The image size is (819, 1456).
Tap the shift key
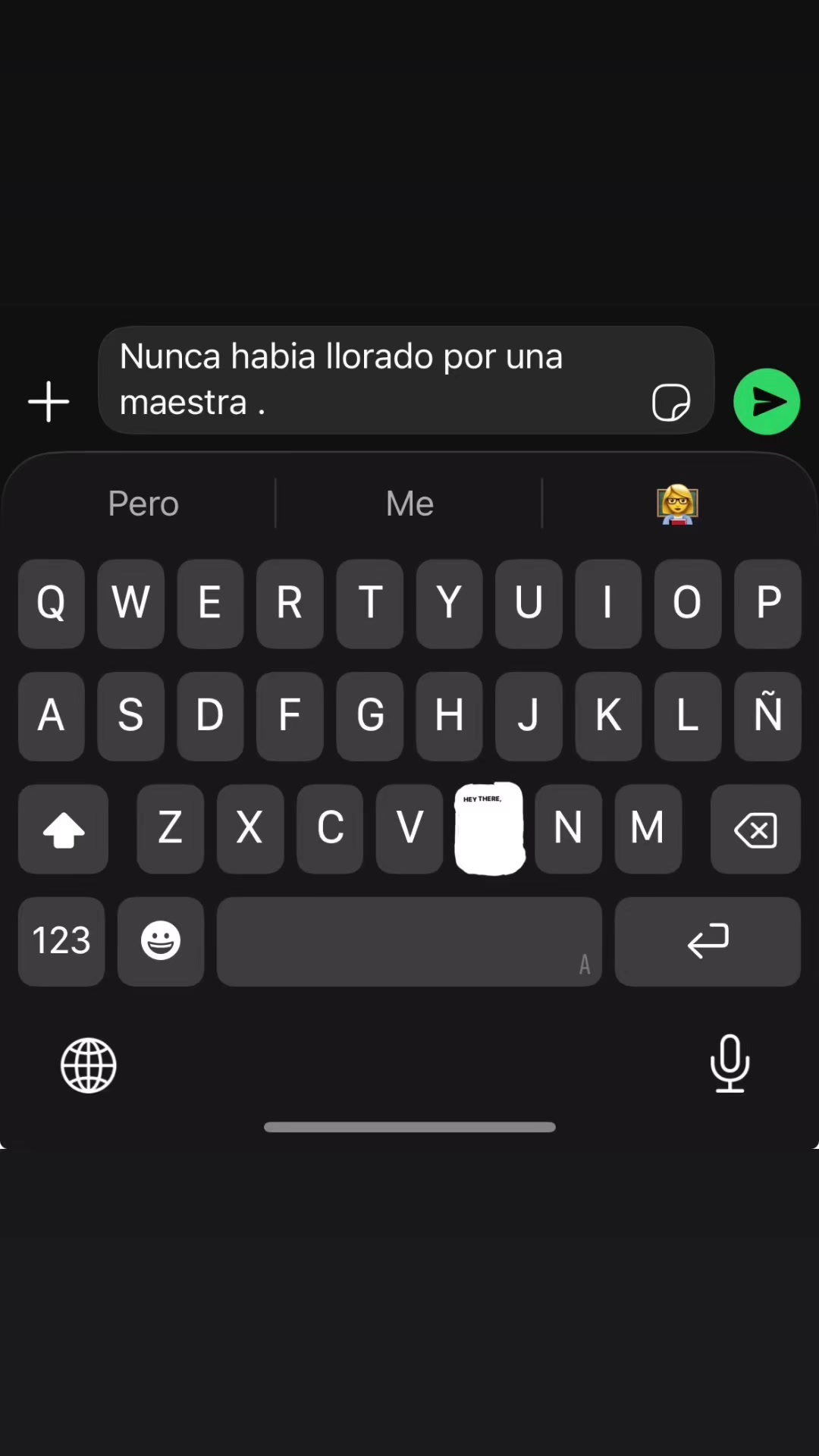click(x=64, y=830)
